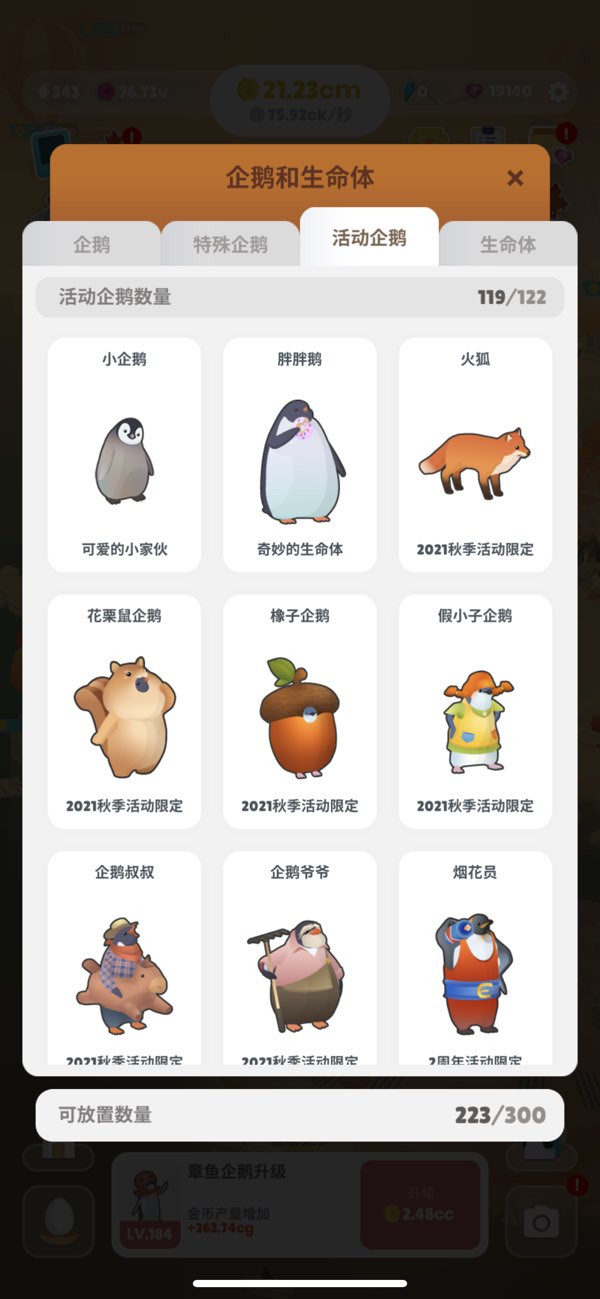View the 胖胖鹅 card

(x=300, y=455)
